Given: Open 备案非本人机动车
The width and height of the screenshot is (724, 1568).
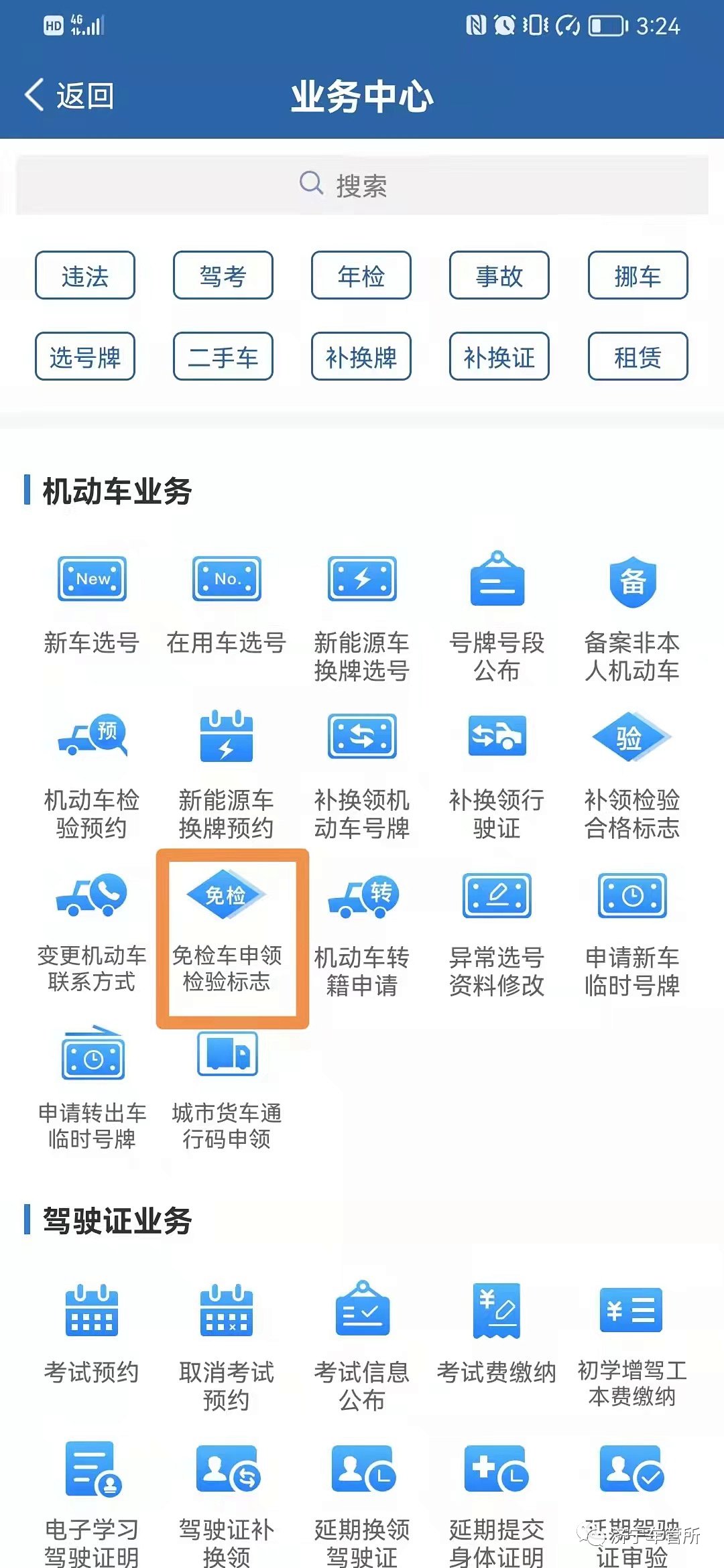Looking at the screenshot, I should pyautogui.click(x=631, y=616).
